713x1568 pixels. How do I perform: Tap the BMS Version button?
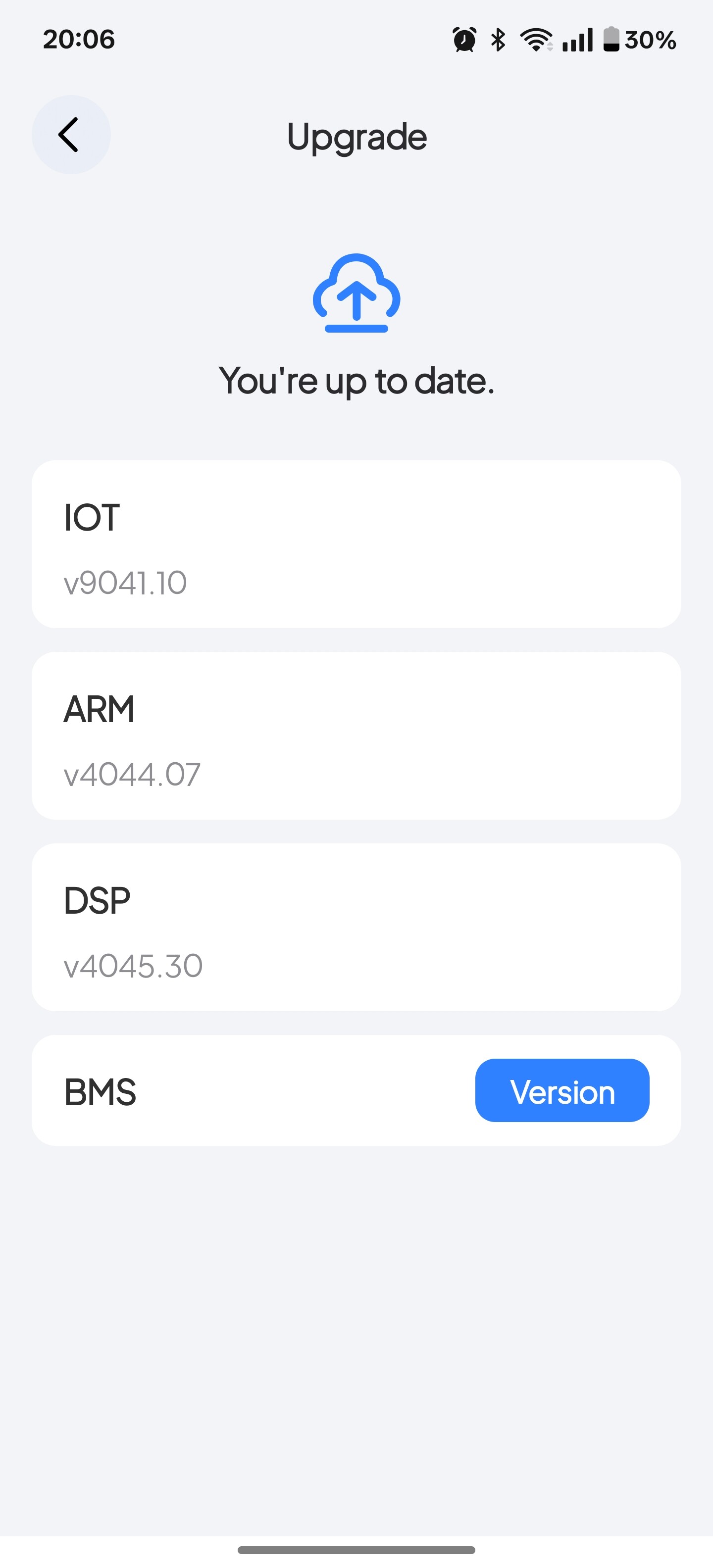(x=562, y=1090)
